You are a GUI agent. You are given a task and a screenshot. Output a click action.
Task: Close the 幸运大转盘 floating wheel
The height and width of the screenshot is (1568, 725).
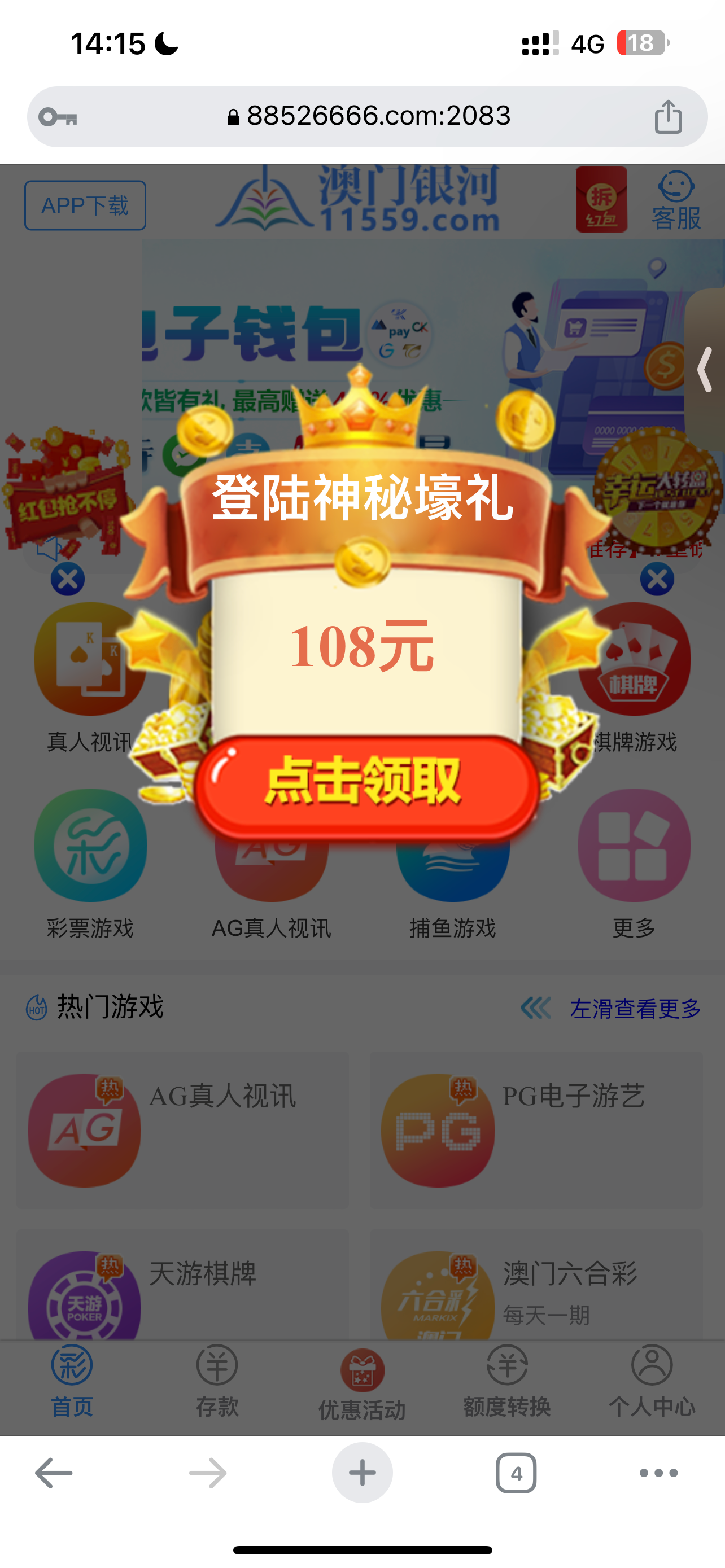(657, 579)
